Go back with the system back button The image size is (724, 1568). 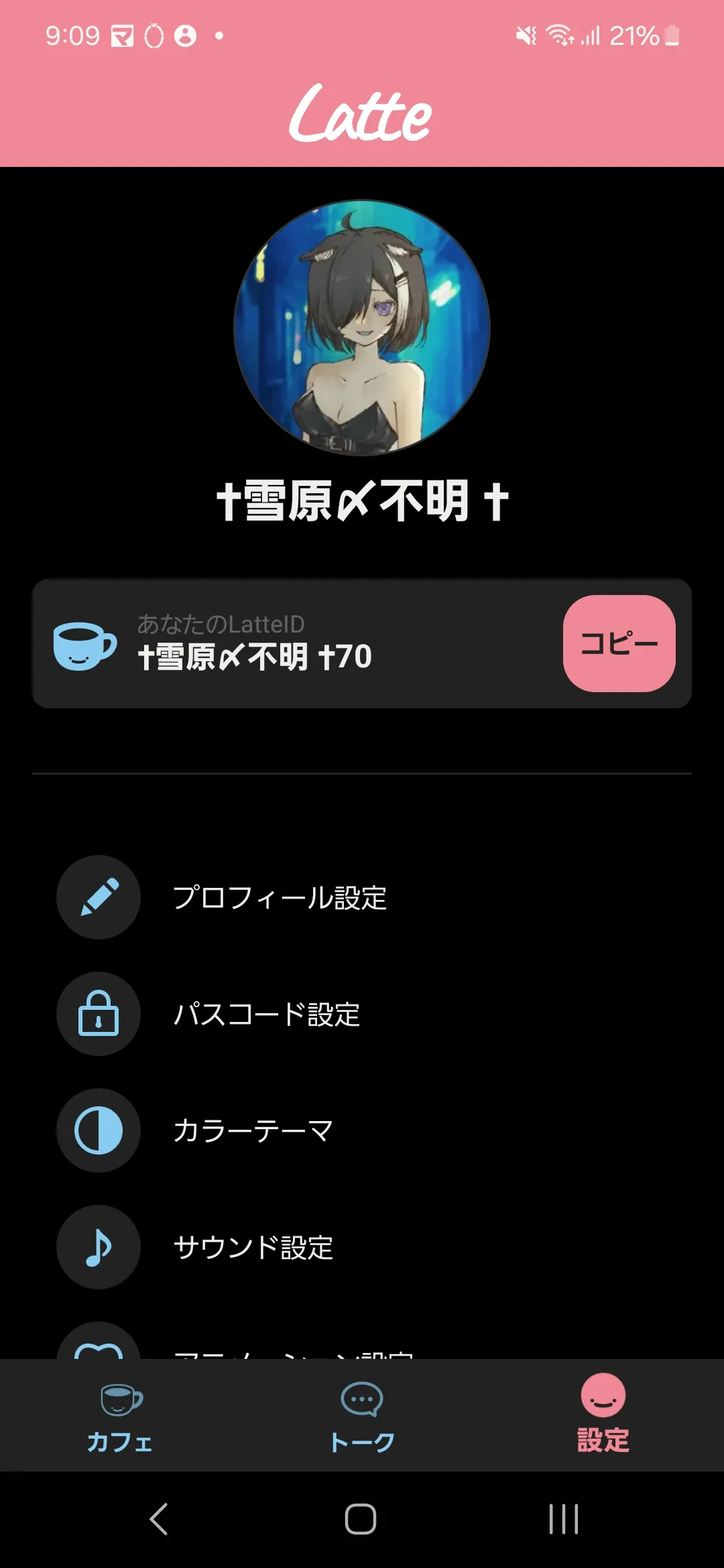159,1518
